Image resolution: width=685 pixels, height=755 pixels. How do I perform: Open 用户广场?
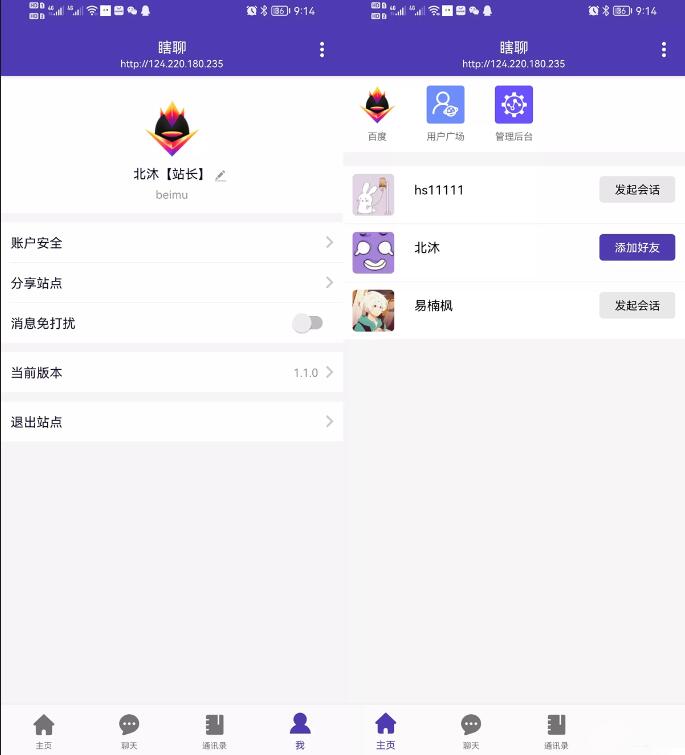click(x=445, y=112)
